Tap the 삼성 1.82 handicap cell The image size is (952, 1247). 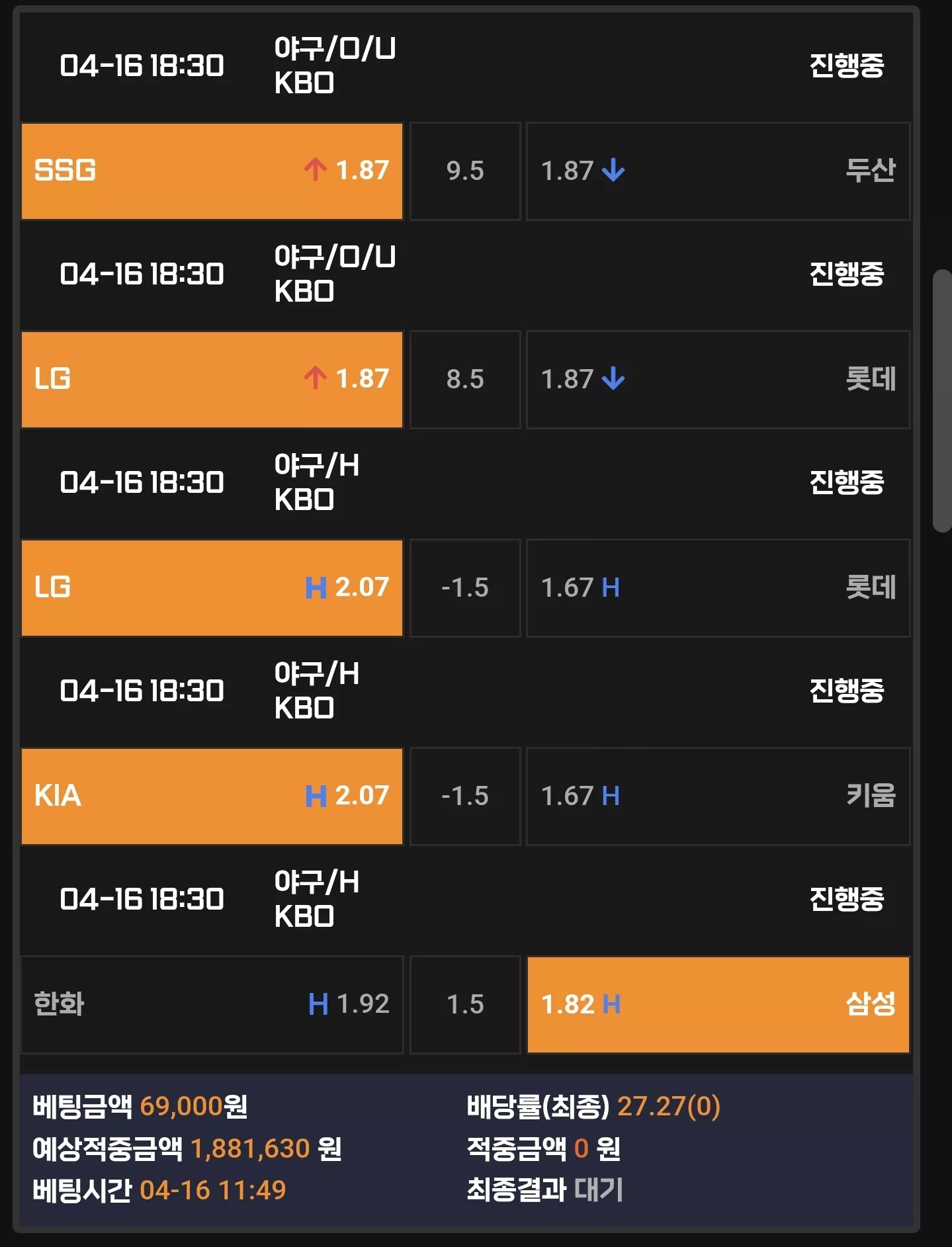(x=718, y=1004)
